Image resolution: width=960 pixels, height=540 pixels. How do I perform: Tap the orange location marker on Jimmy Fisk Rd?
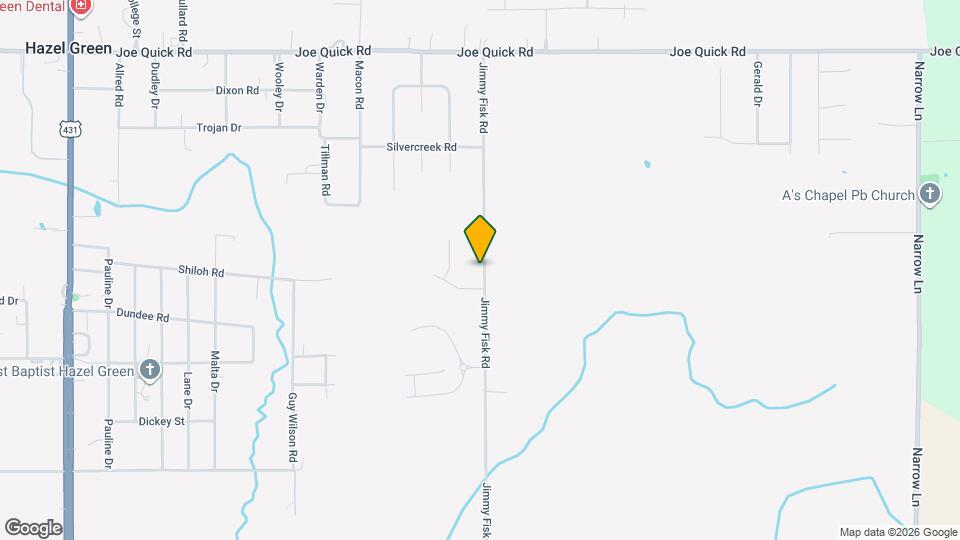pos(480,238)
